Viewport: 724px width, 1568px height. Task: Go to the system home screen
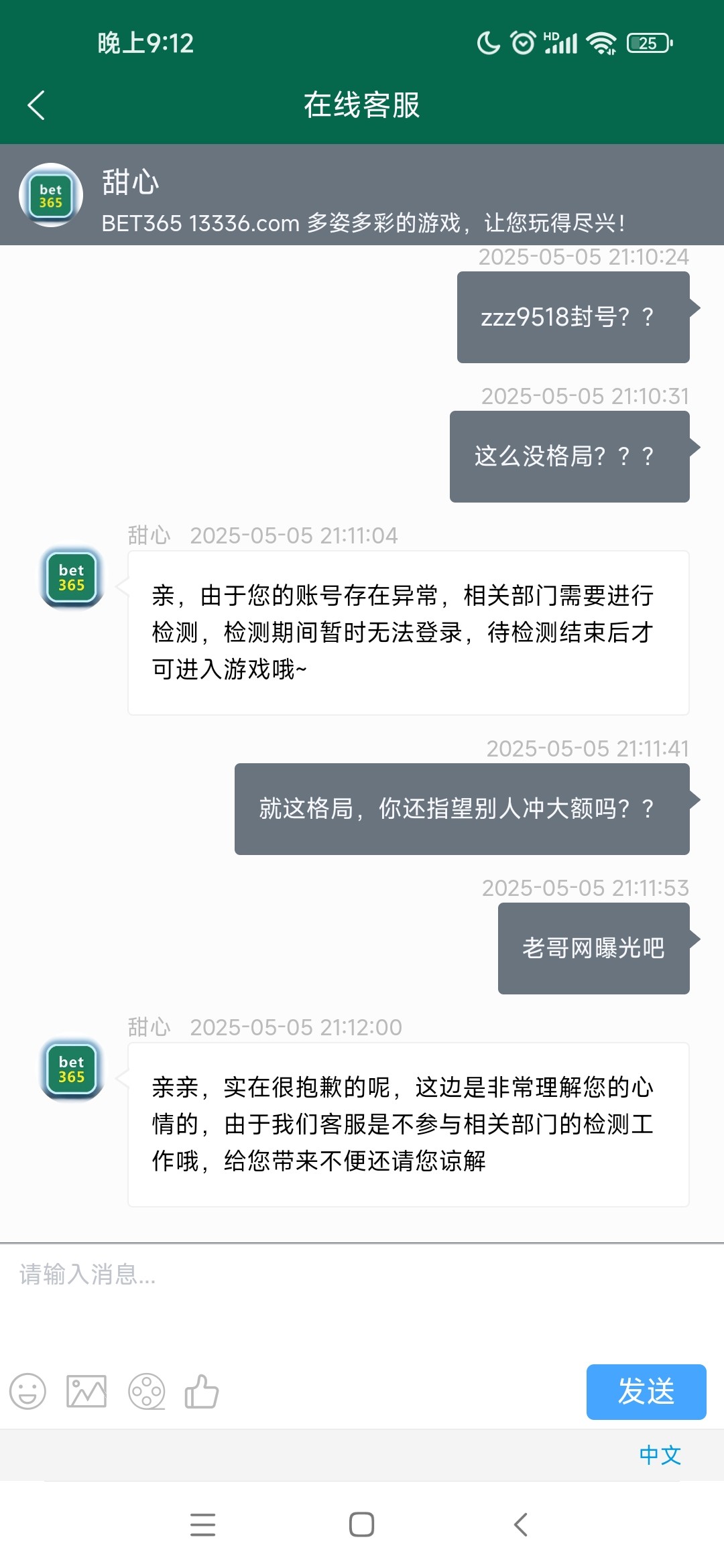point(361,1524)
